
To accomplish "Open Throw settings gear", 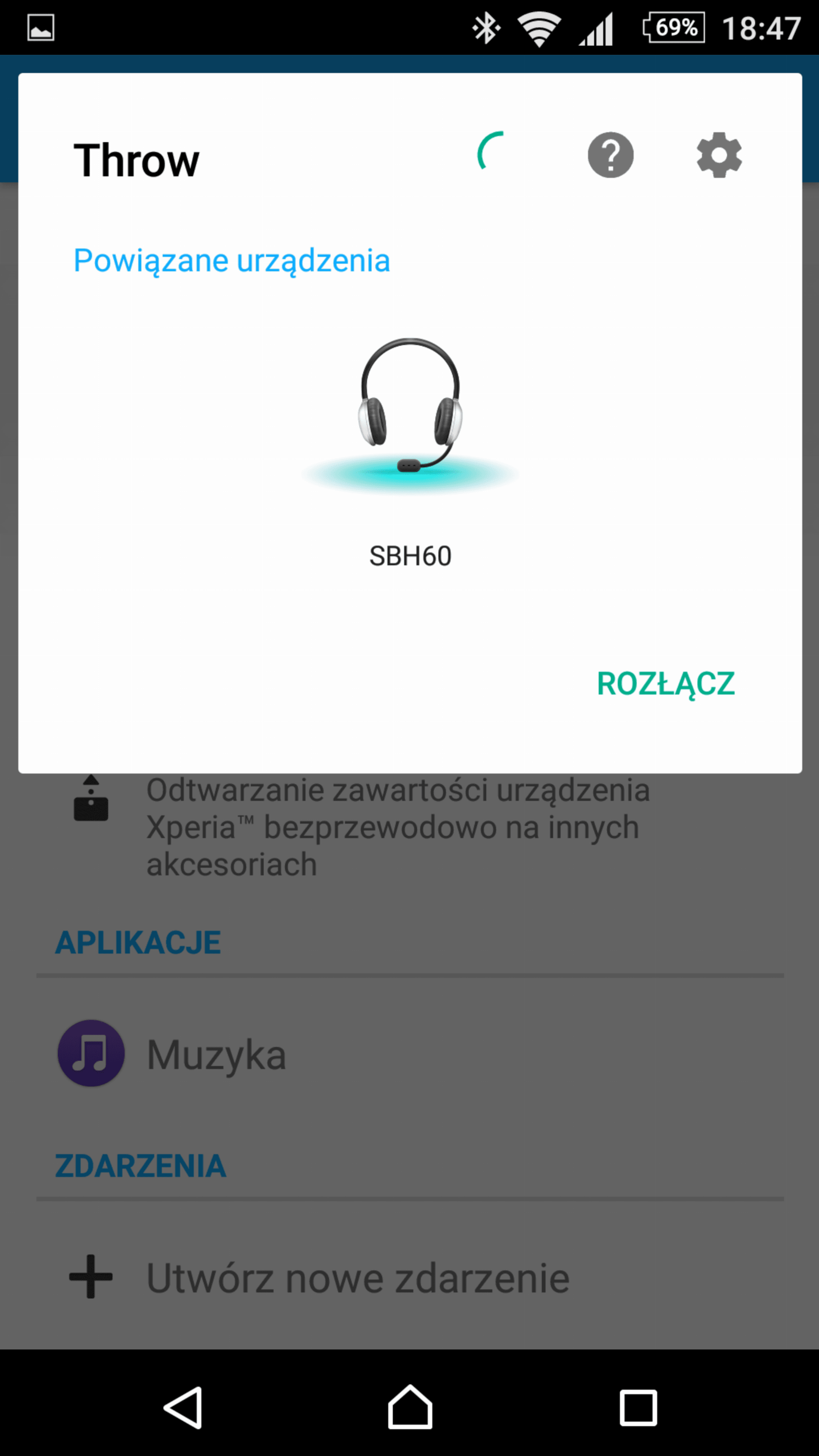I will pos(719,155).
